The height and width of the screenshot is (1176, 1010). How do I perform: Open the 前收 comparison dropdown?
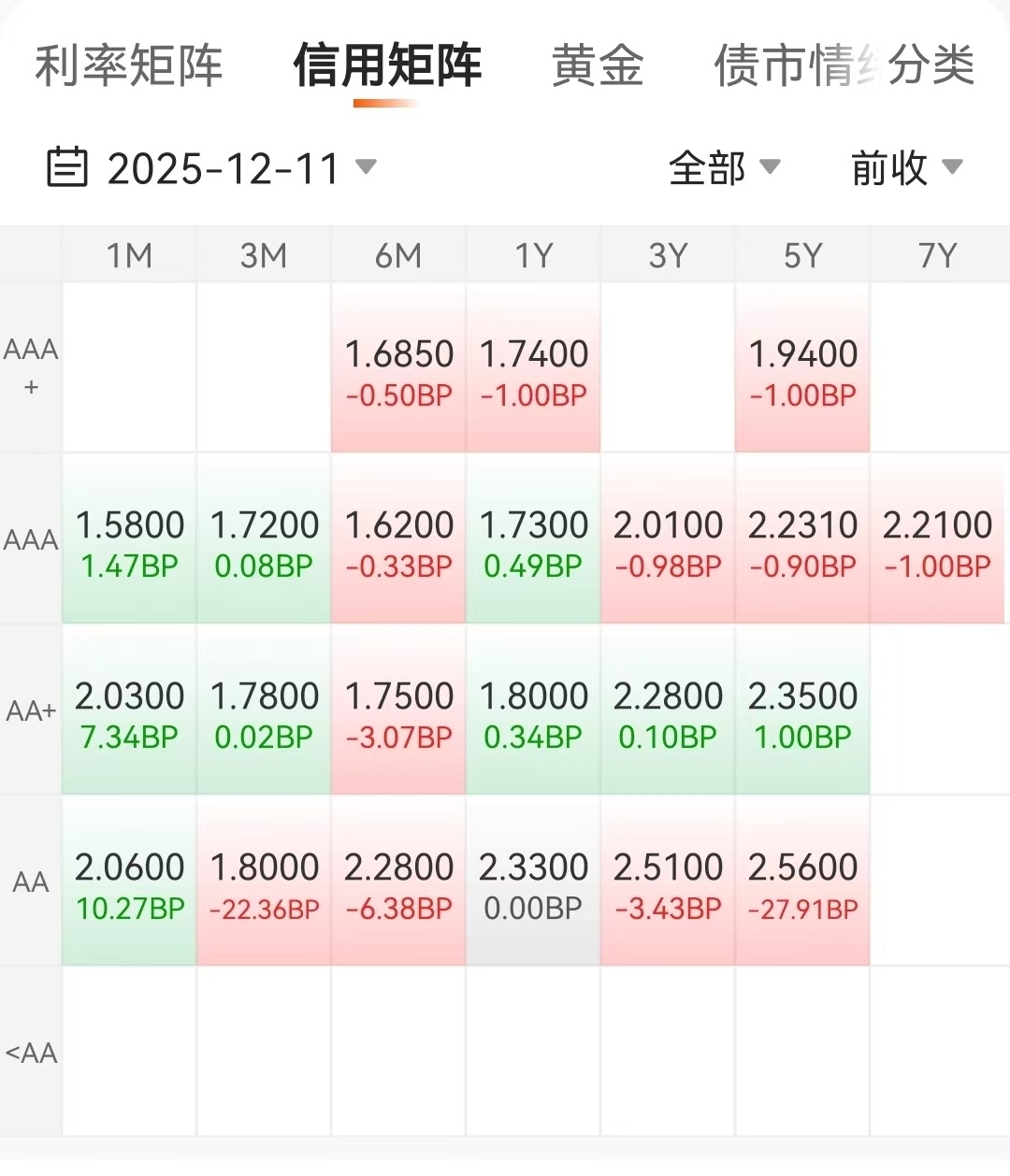905,169
